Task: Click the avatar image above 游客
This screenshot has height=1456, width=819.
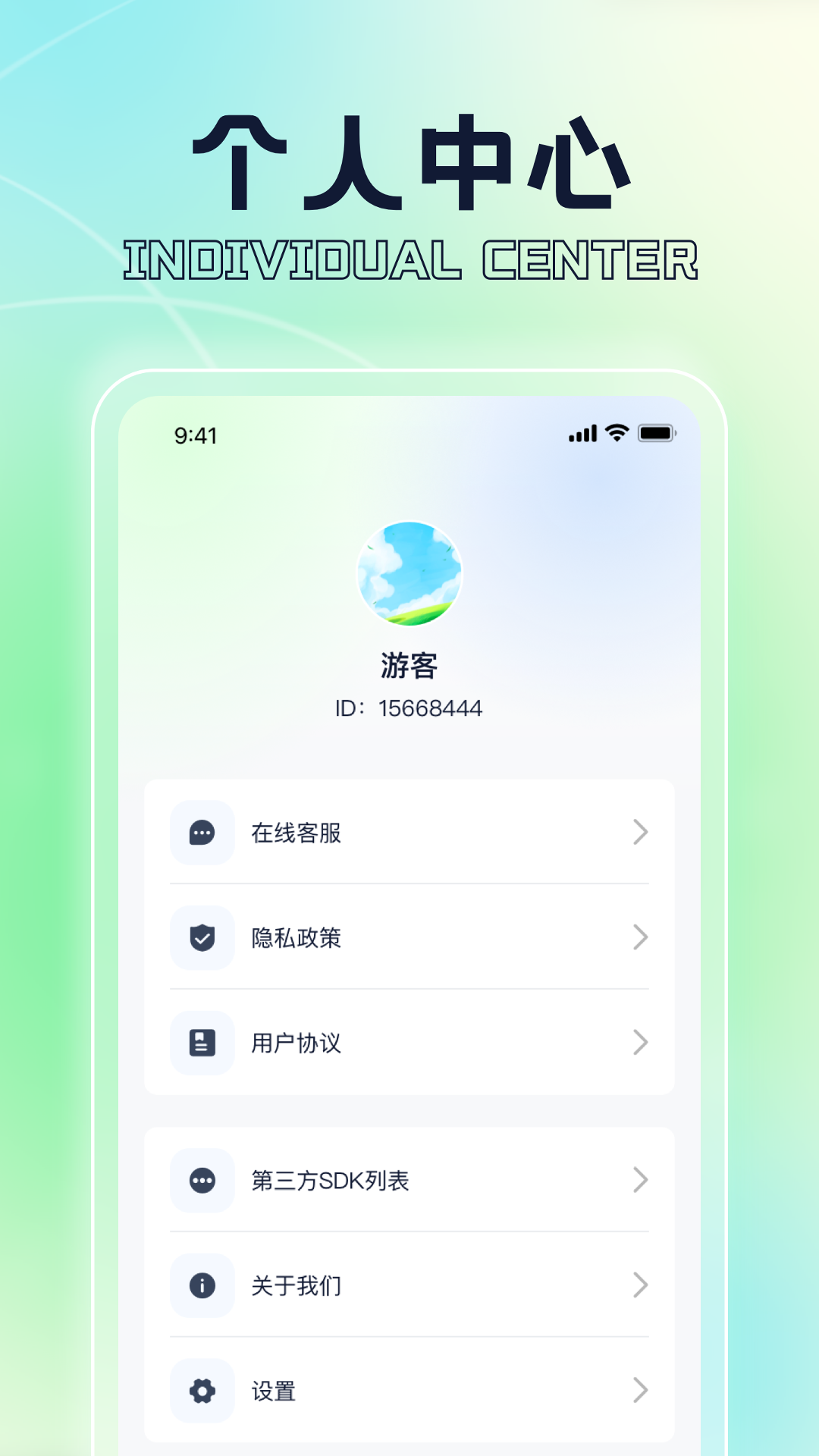Action: point(409,575)
